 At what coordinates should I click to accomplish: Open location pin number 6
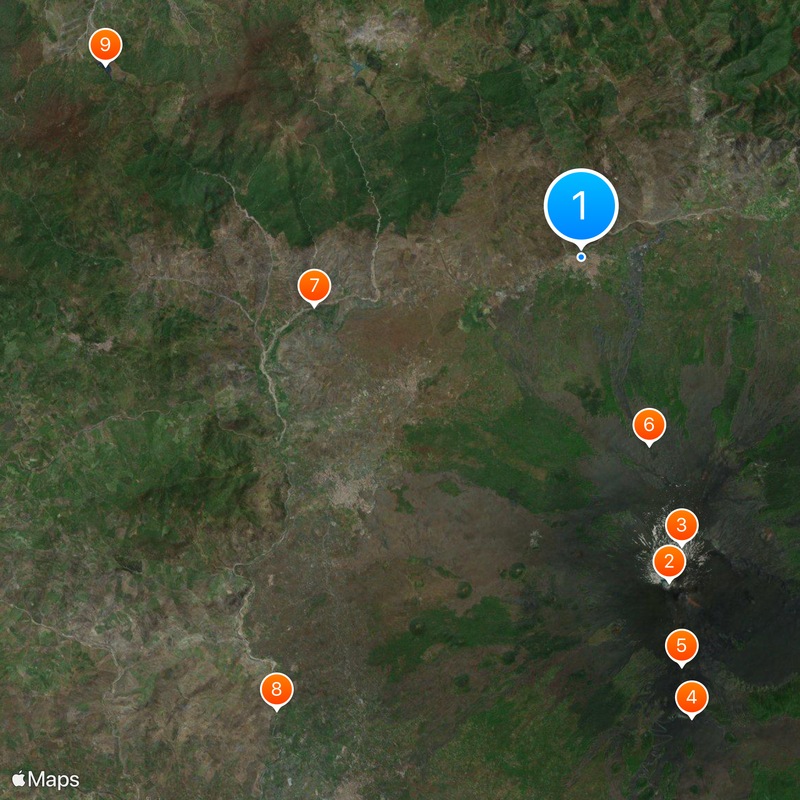pyautogui.click(x=649, y=425)
